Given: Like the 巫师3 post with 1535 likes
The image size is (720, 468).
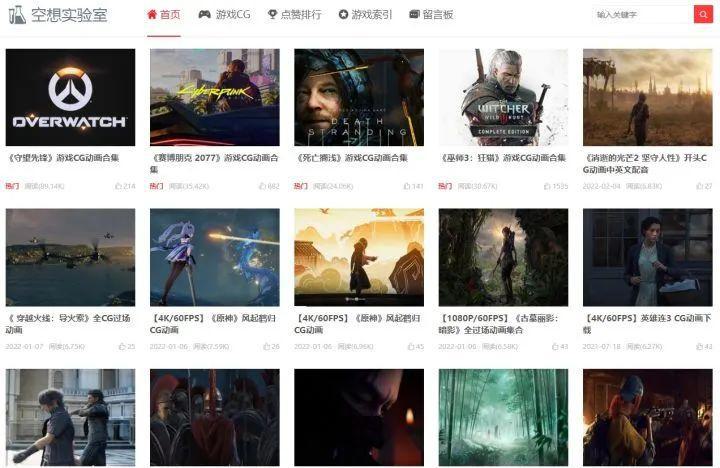Looking at the screenshot, I should coord(555,186).
